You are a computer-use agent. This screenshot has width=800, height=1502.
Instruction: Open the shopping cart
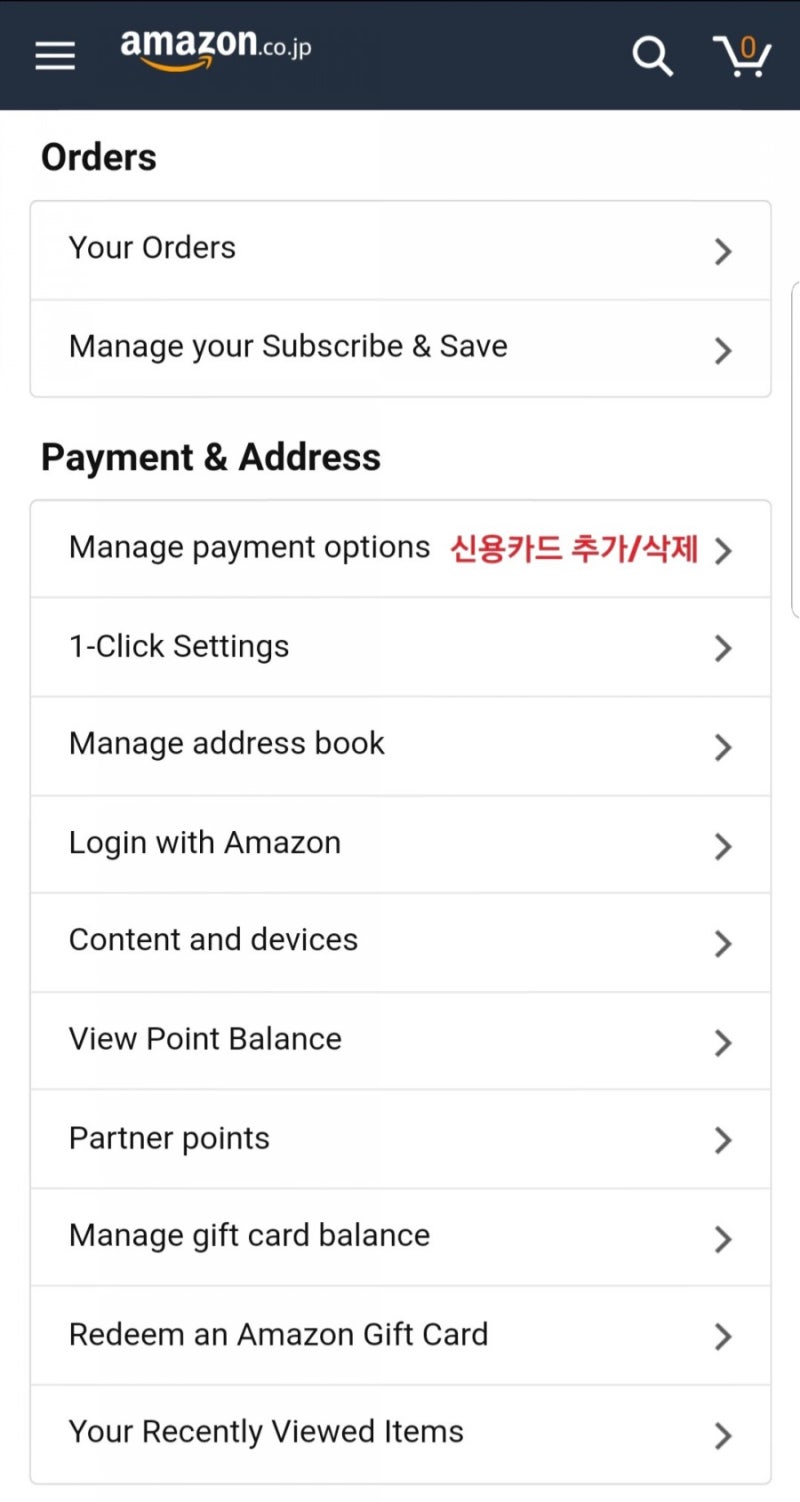click(x=742, y=56)
